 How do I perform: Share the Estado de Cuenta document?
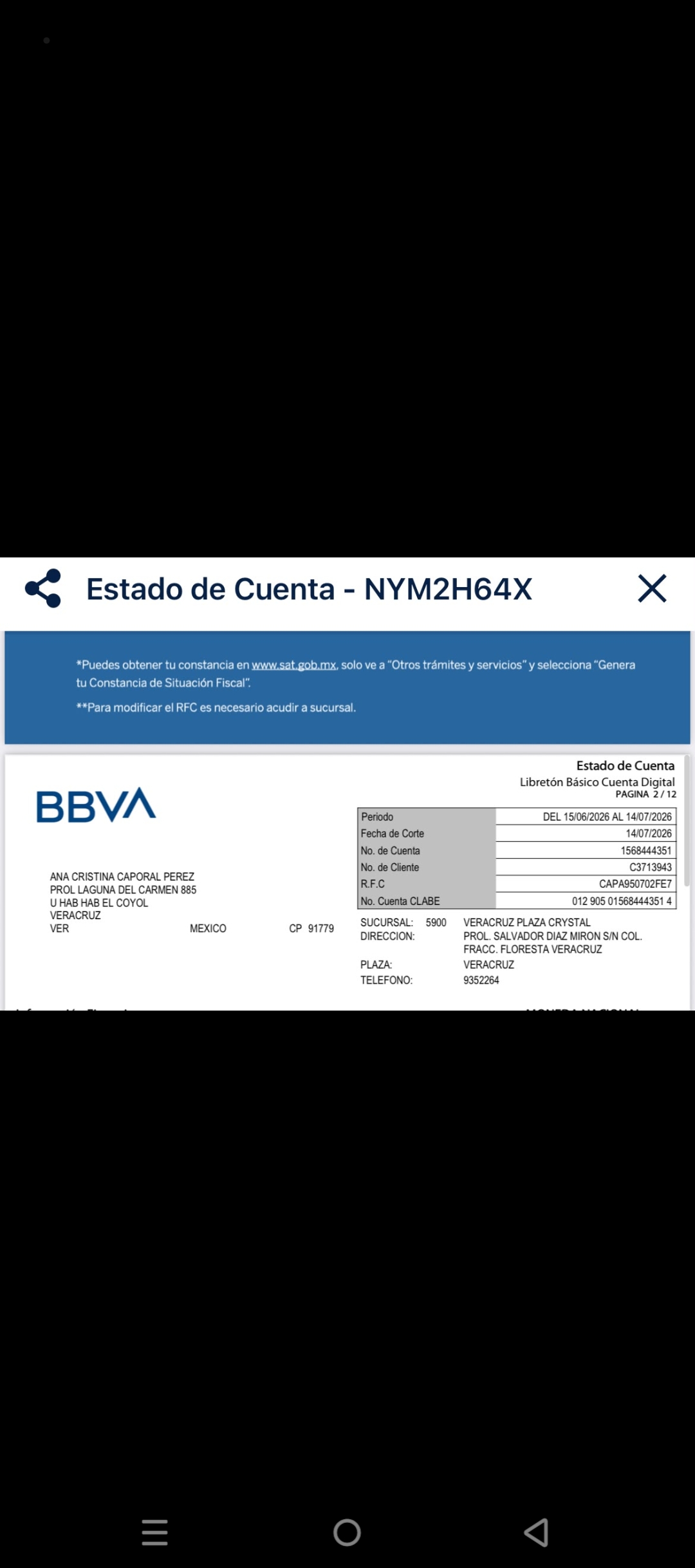[x=43, y=588]
